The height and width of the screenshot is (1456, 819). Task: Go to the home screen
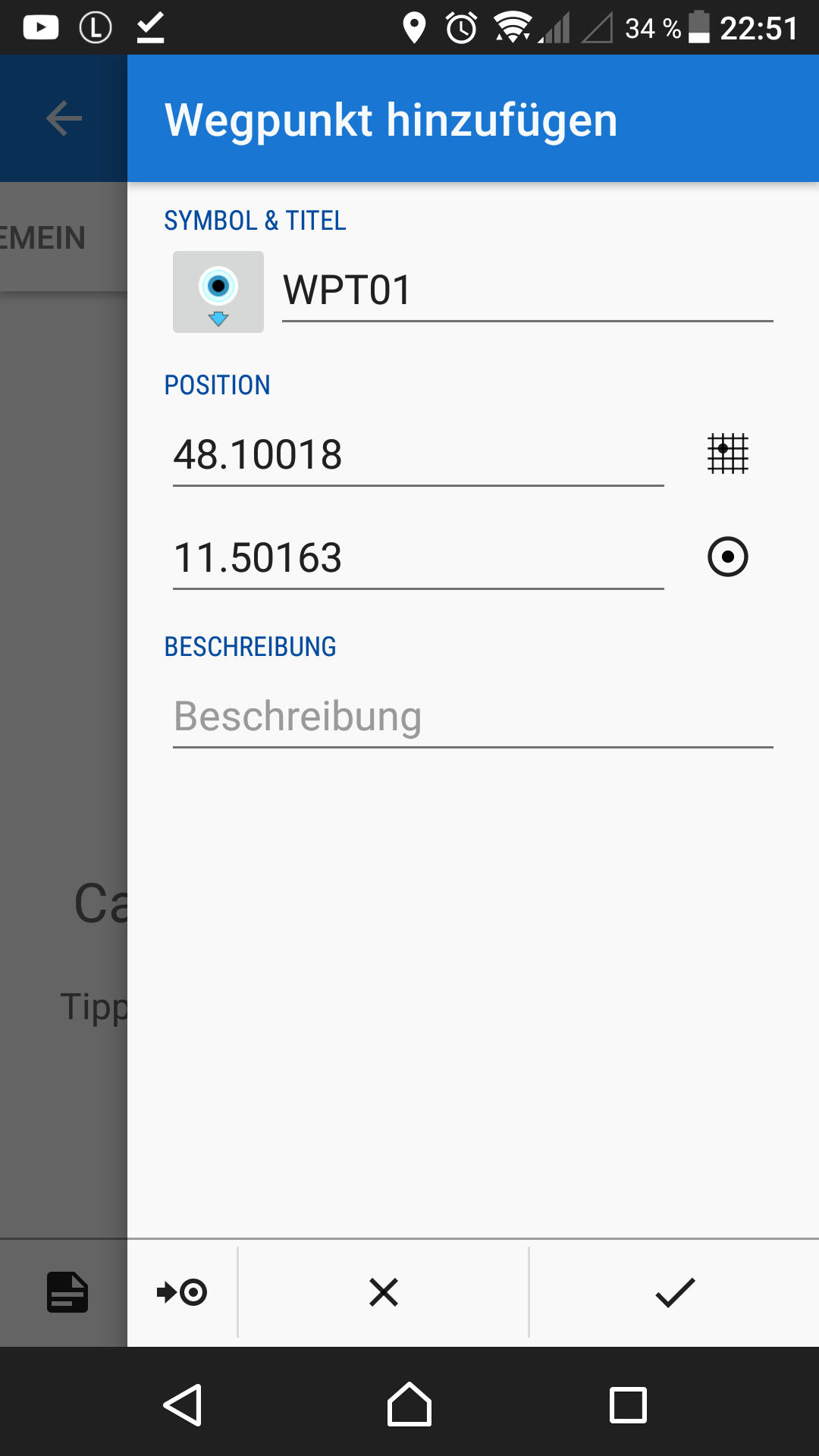point(409,1405)
